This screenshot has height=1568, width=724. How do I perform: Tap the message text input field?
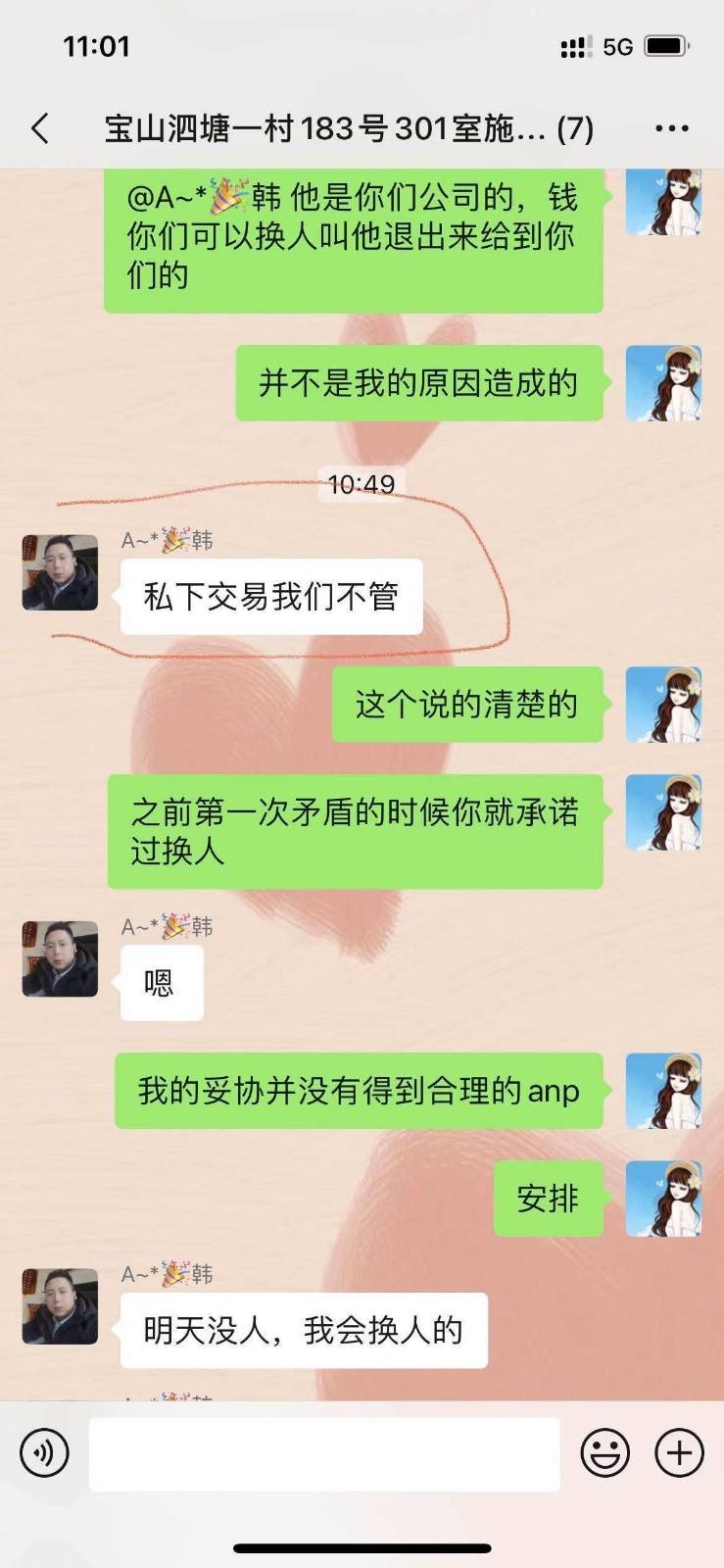324,1454
